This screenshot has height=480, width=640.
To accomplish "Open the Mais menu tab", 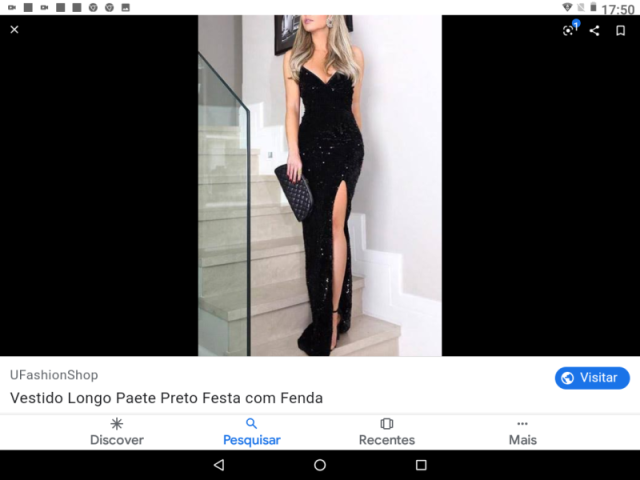I will click(x=522, y=432).
